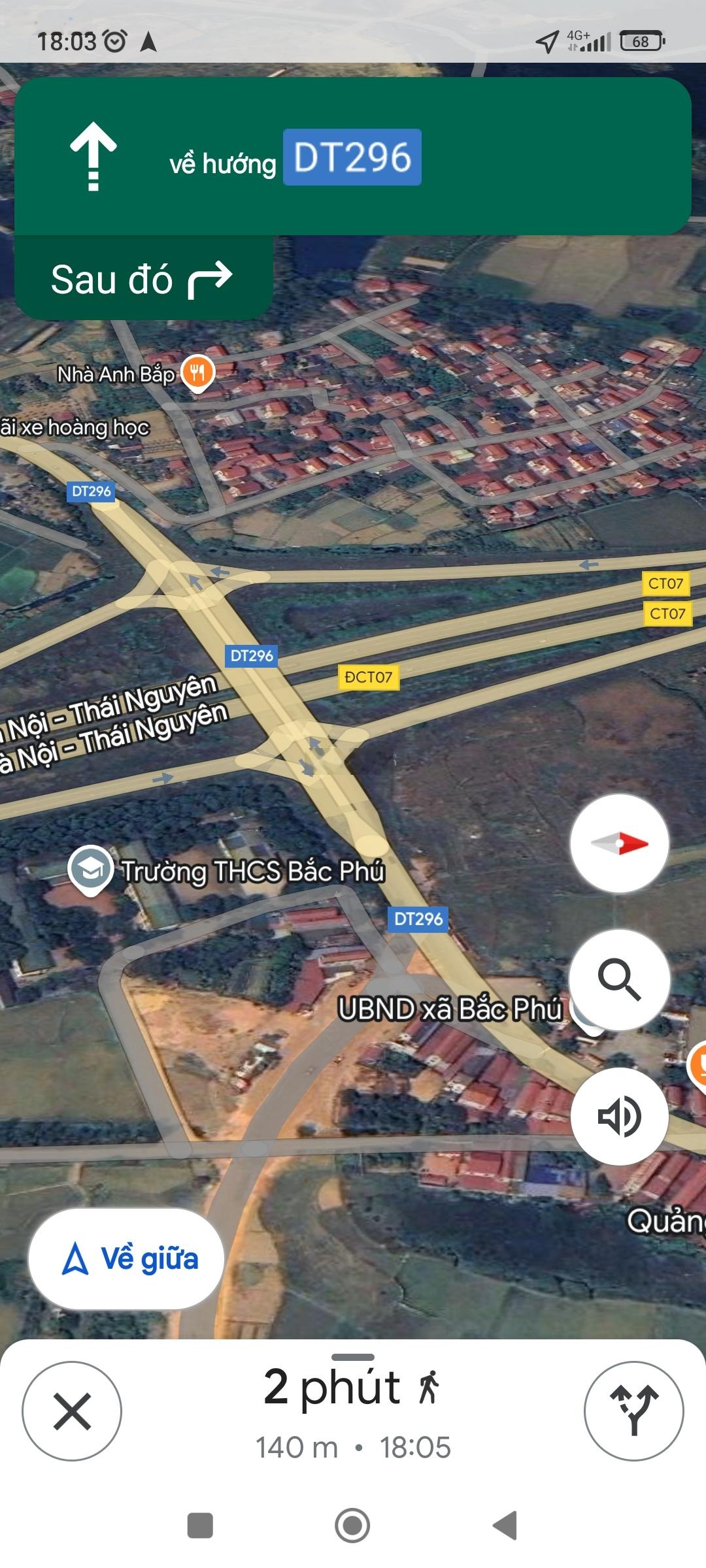Exit navigation with the X button
The width and height of the screenshot is (706, 1568).
[72, 1411]
